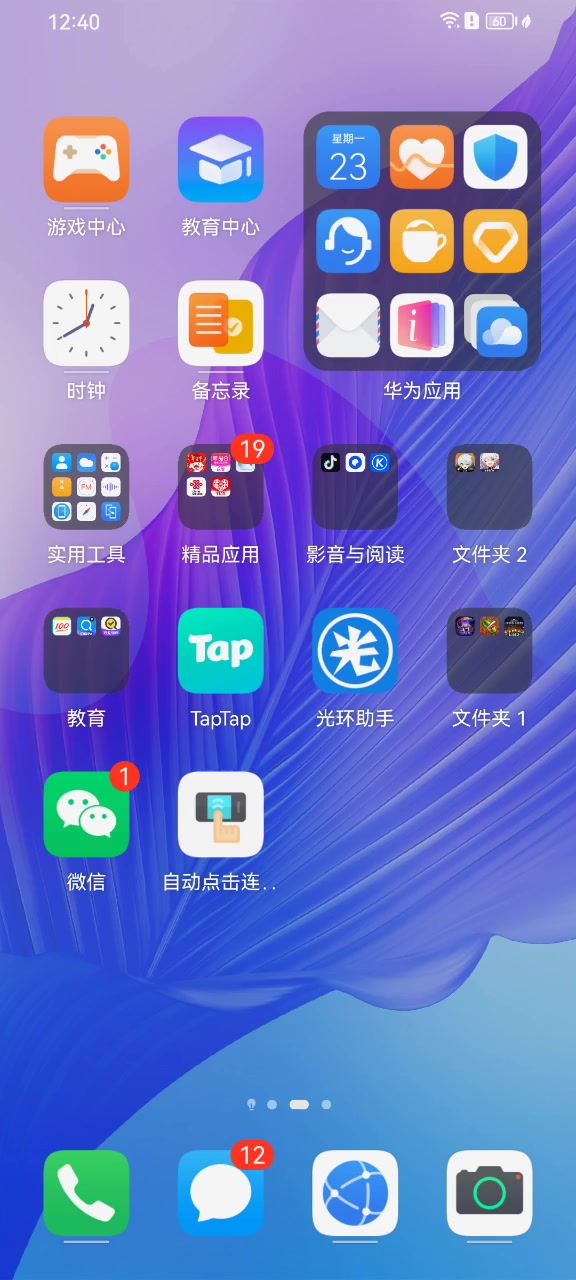This screenshot has width=576, height=1280.
Task: Open the phone dialer in the dock
Action: pos(86,1193)
